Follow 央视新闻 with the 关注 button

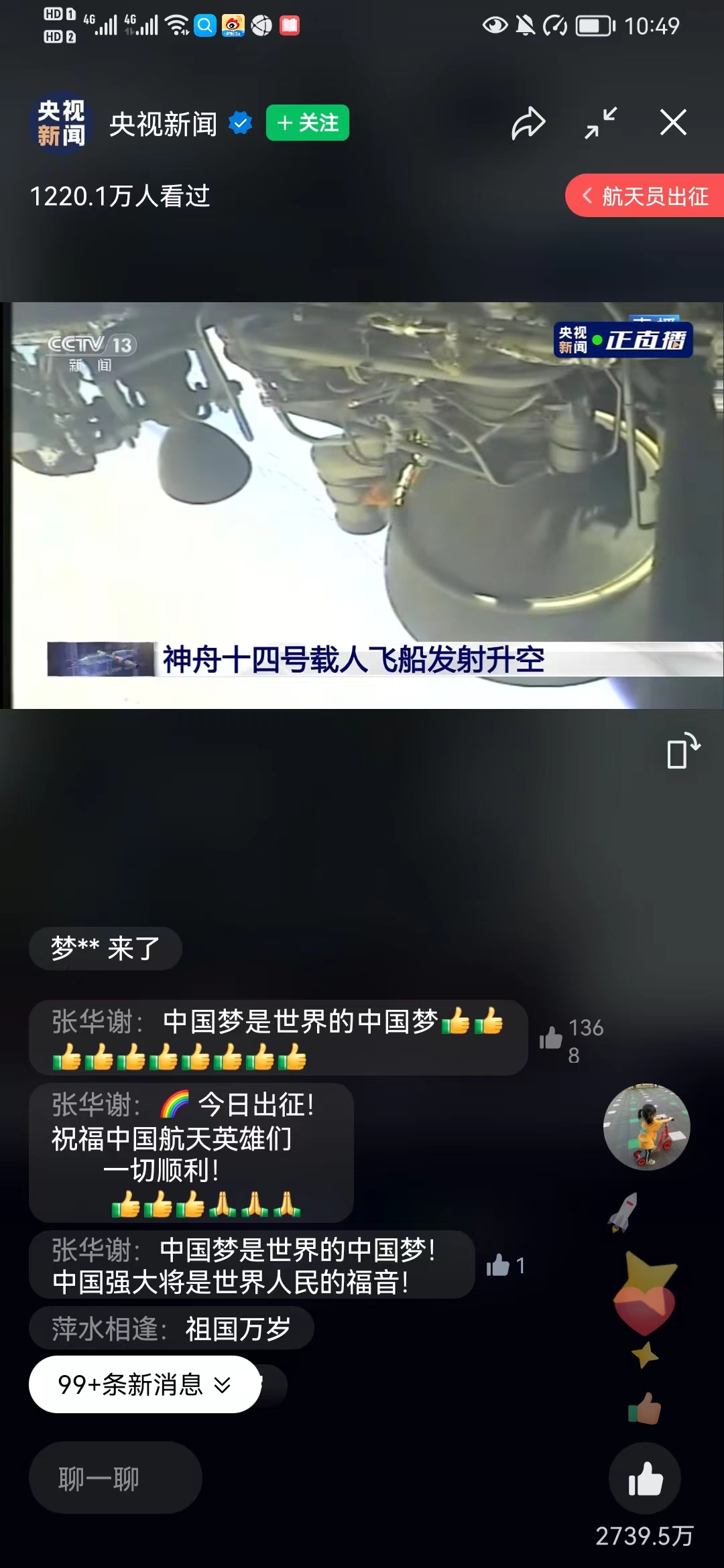click(308, 123)
